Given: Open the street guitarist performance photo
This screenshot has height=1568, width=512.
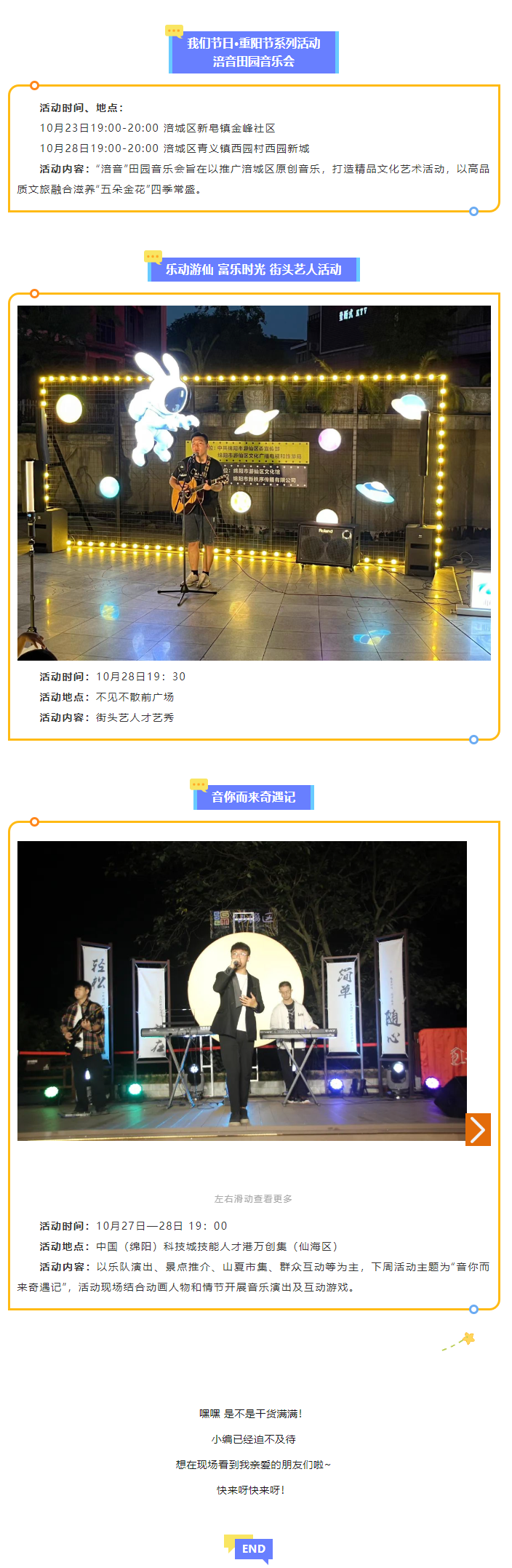Looking at the screenshot, I should [254, 482].
